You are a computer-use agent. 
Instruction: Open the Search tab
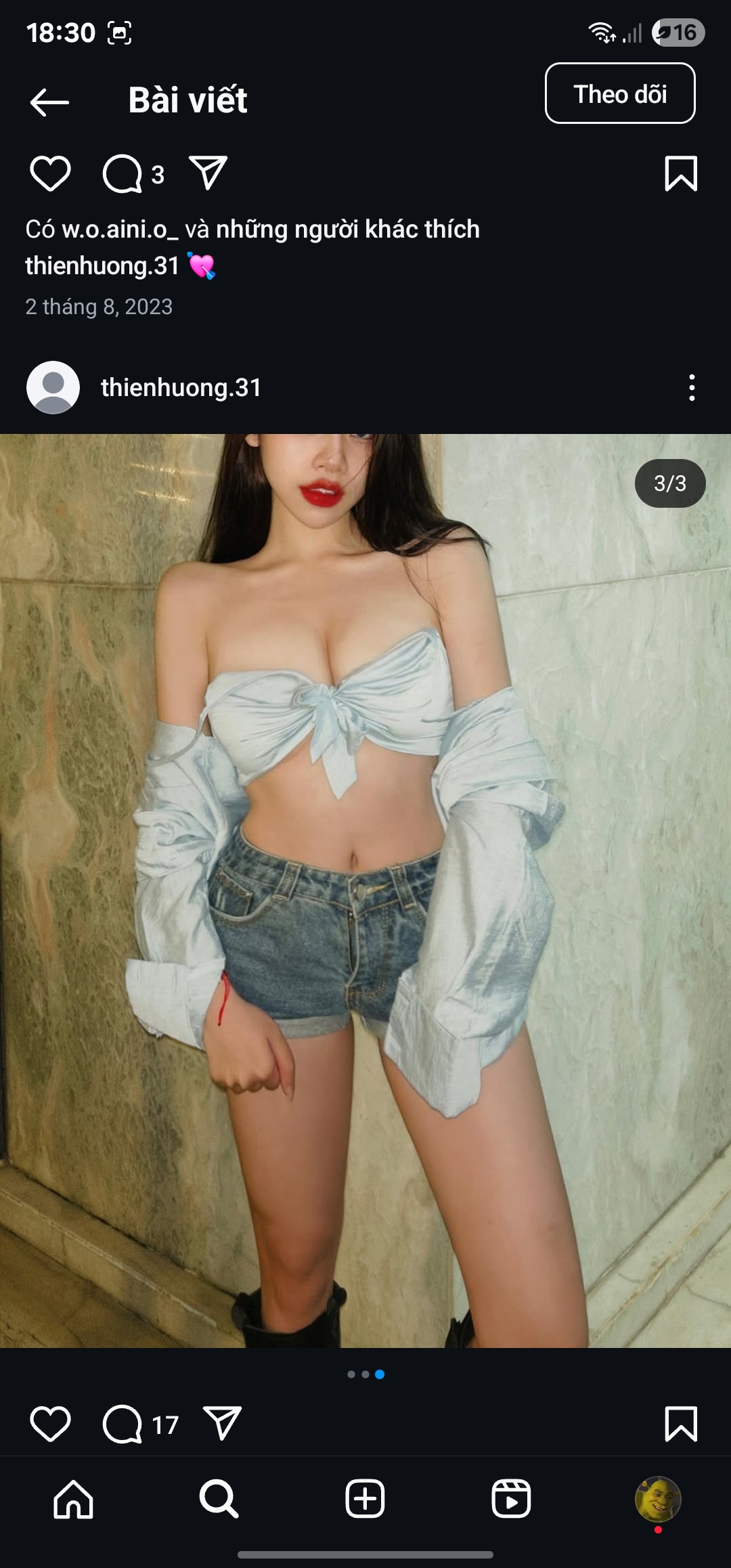219,1499
